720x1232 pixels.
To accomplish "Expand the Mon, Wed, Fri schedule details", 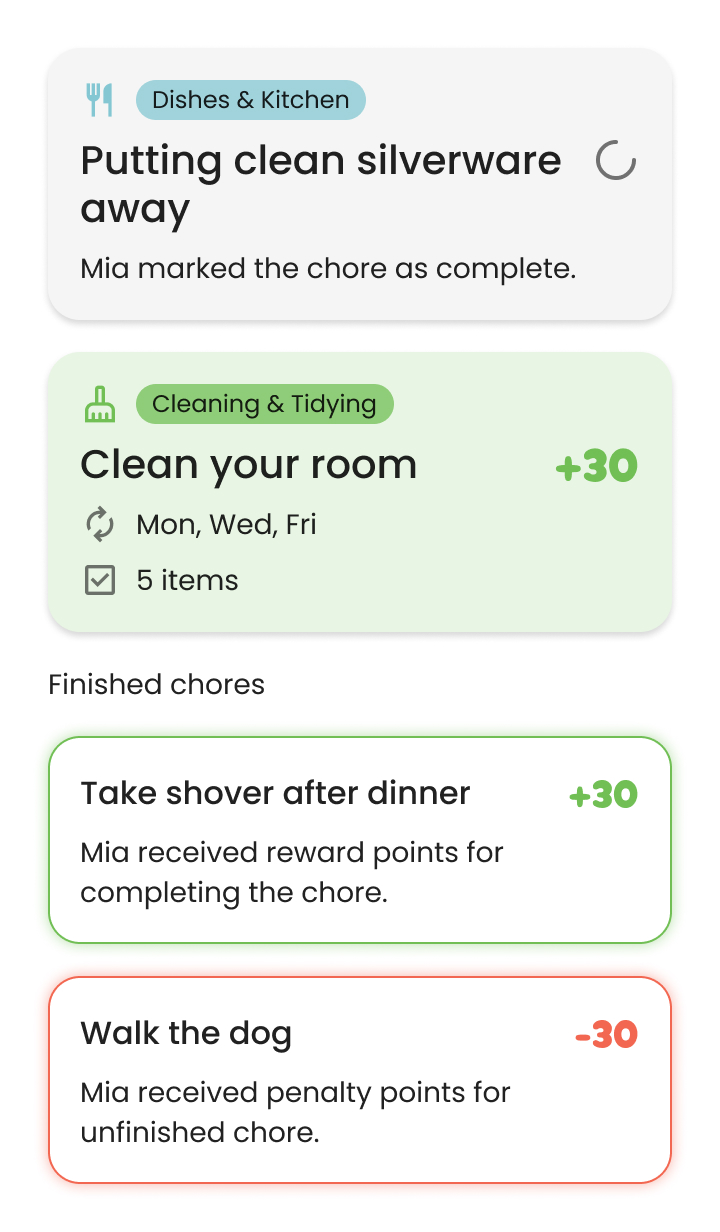I will (x=227, y=524).
